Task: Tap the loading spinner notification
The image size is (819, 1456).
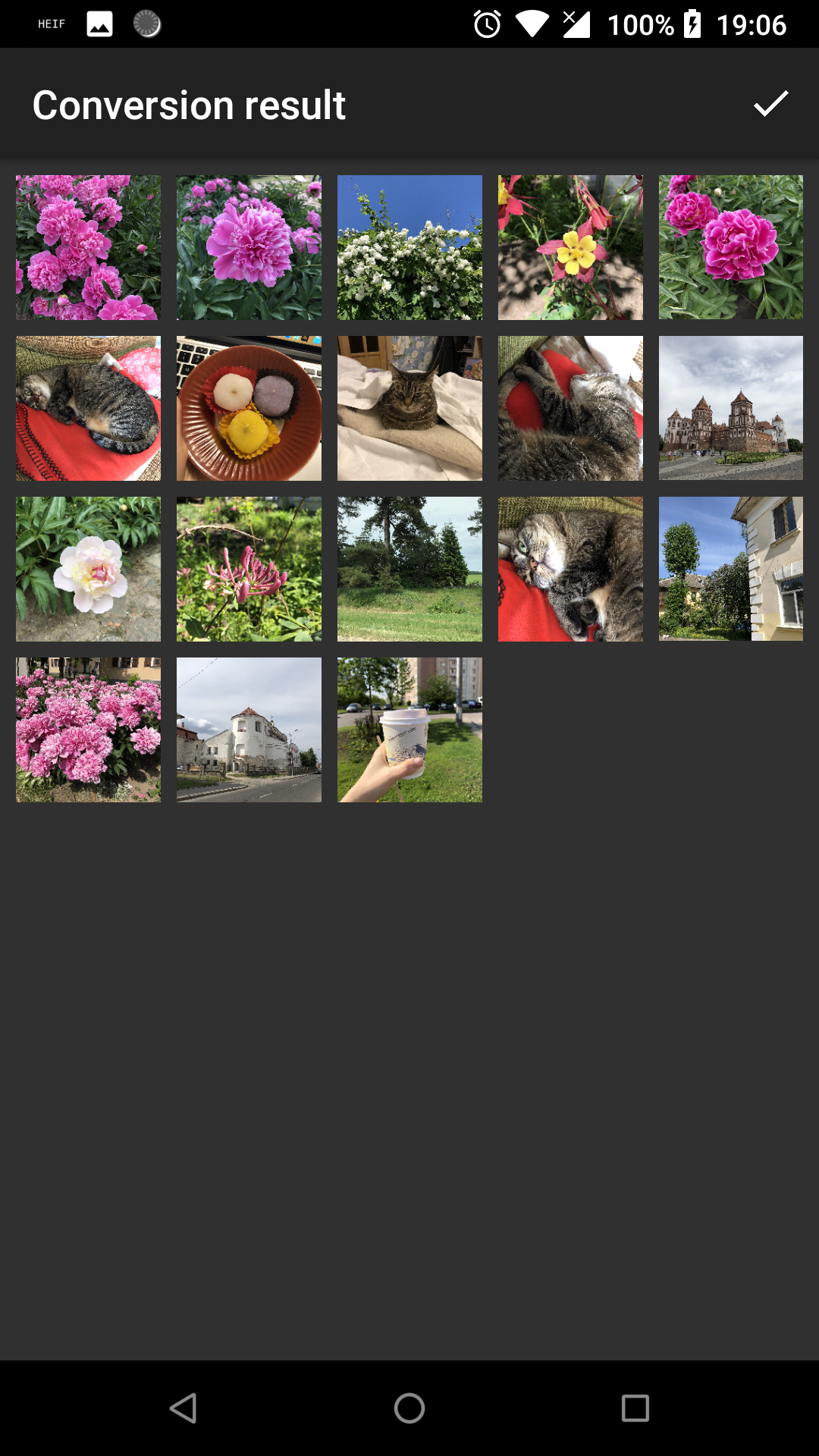Action: pyautogui.click(x=149, y=24)
